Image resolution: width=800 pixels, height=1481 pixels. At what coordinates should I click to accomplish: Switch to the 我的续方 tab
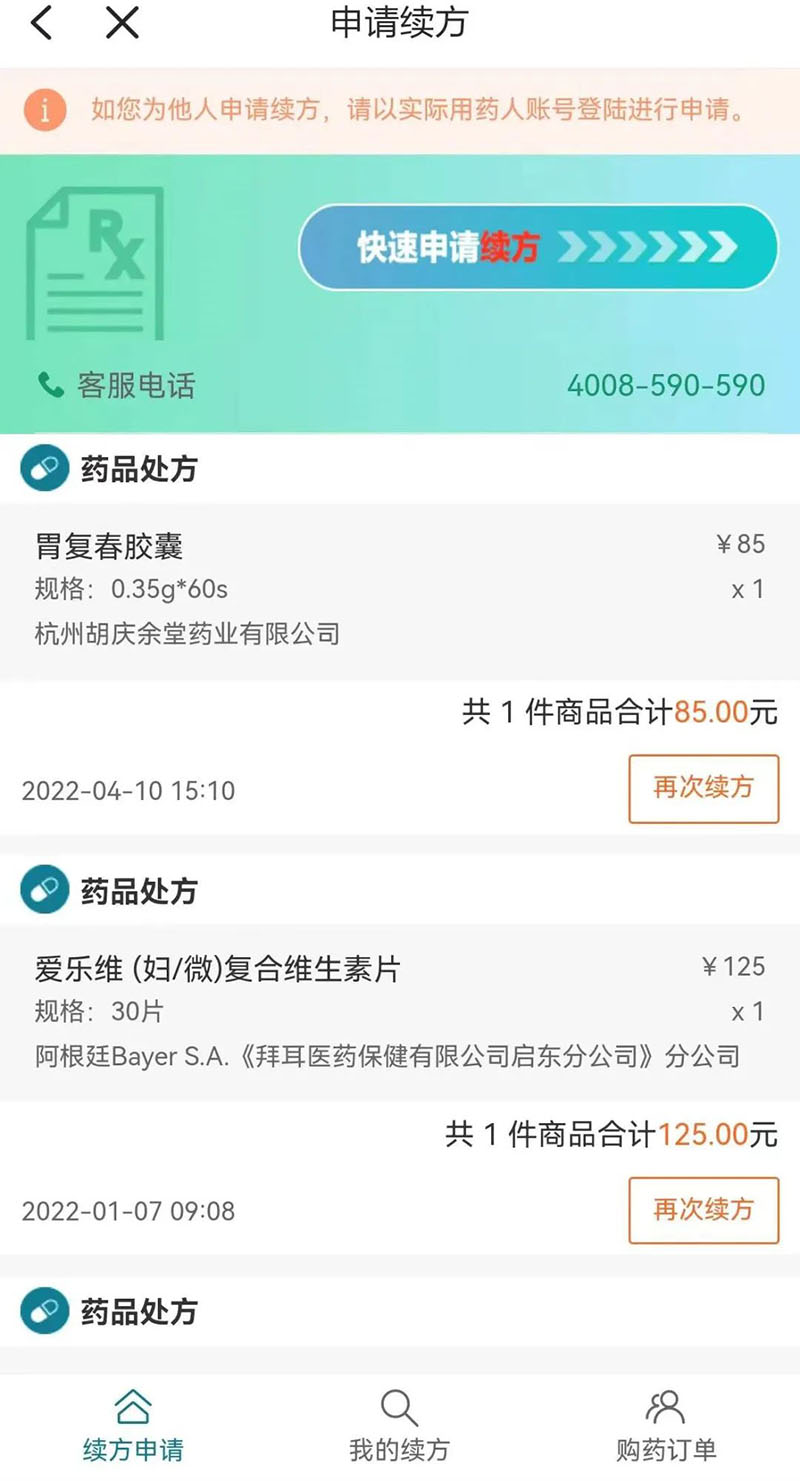399,1425
